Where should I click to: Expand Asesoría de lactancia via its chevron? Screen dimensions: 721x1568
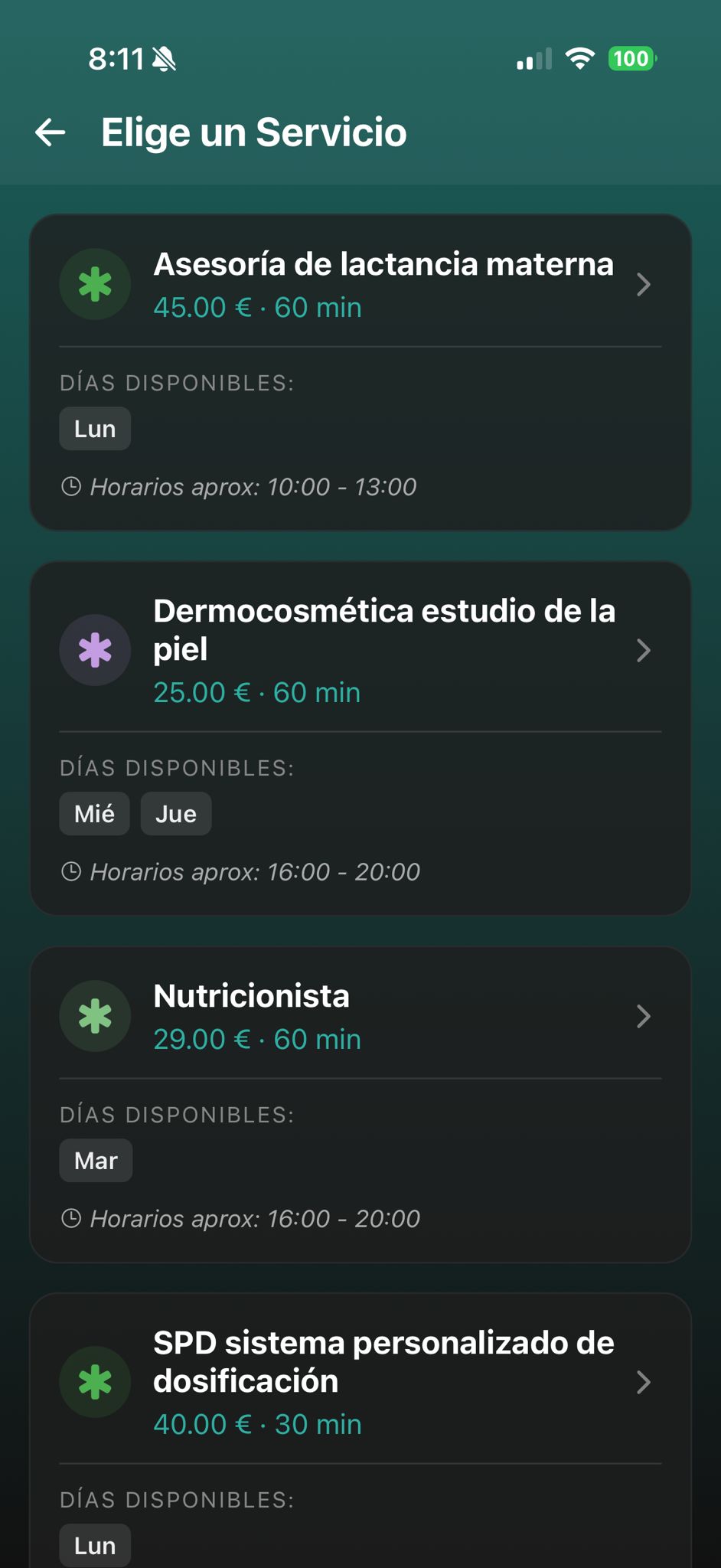click(x=644, y=284)
